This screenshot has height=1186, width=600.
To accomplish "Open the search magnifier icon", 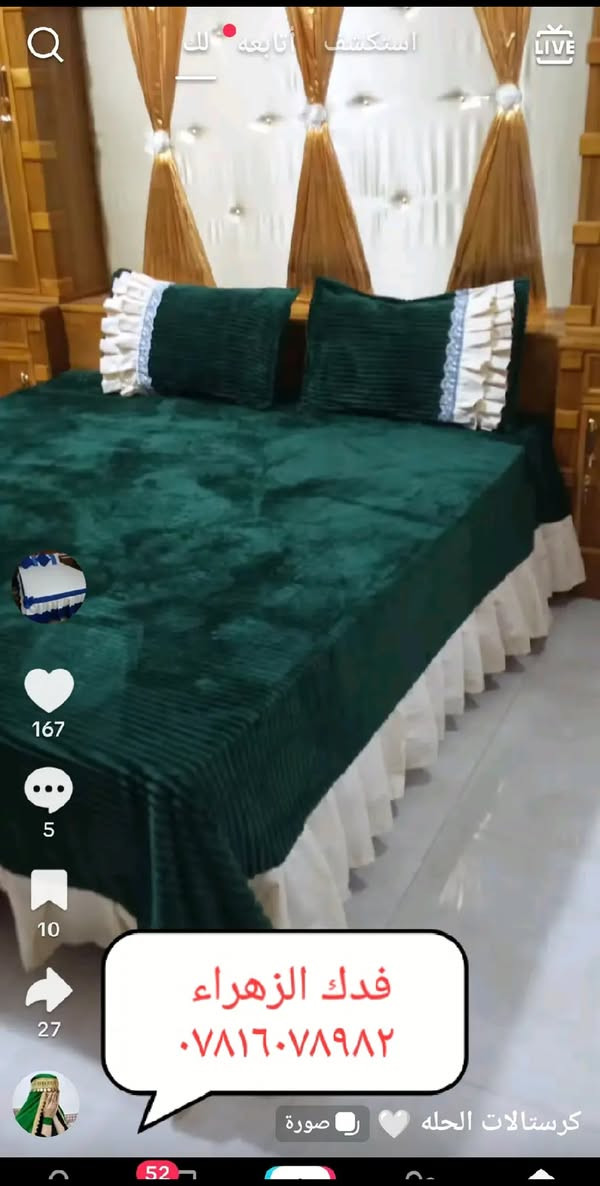I will point(45,45).
